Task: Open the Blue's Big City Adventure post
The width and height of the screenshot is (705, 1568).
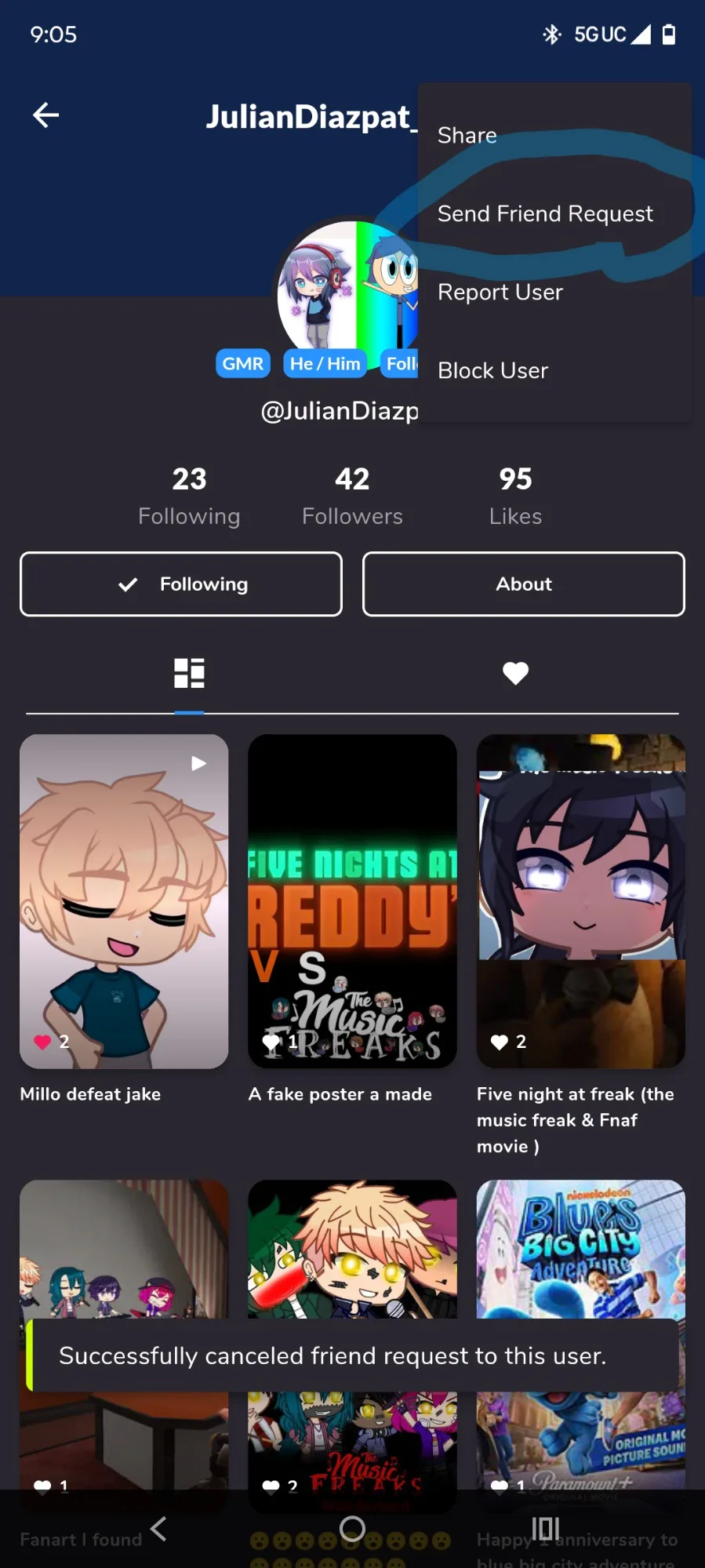Action: point(580,1247)
